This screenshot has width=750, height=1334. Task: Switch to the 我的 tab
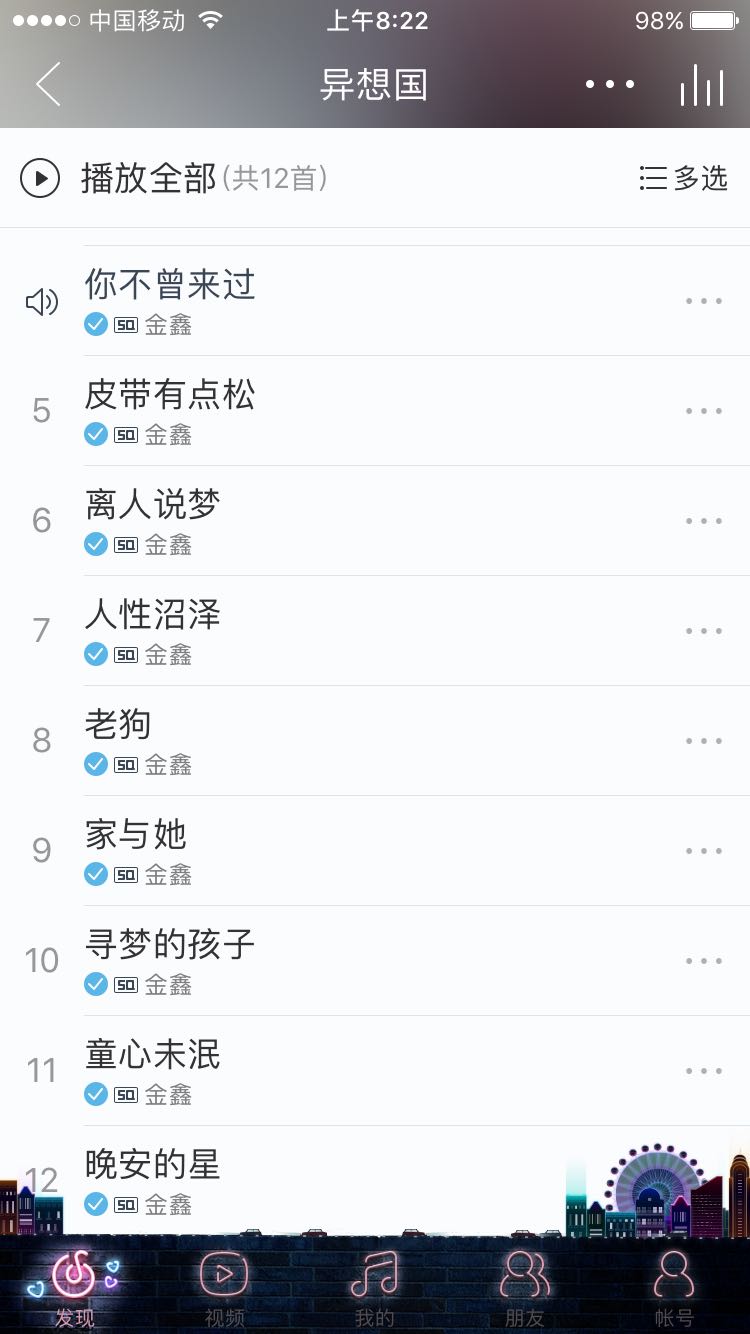(x=375, y=1288)
